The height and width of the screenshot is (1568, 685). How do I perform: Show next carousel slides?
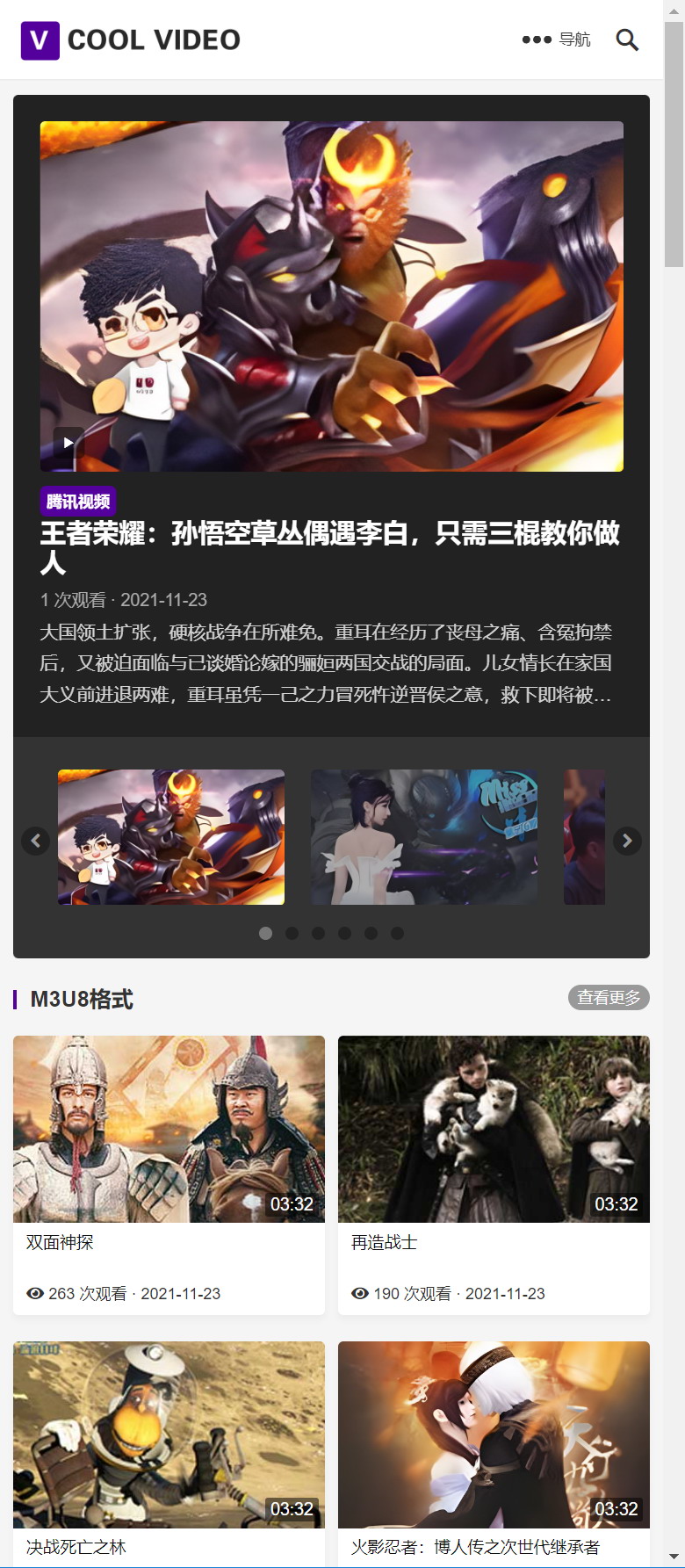[x=627, y=841]
